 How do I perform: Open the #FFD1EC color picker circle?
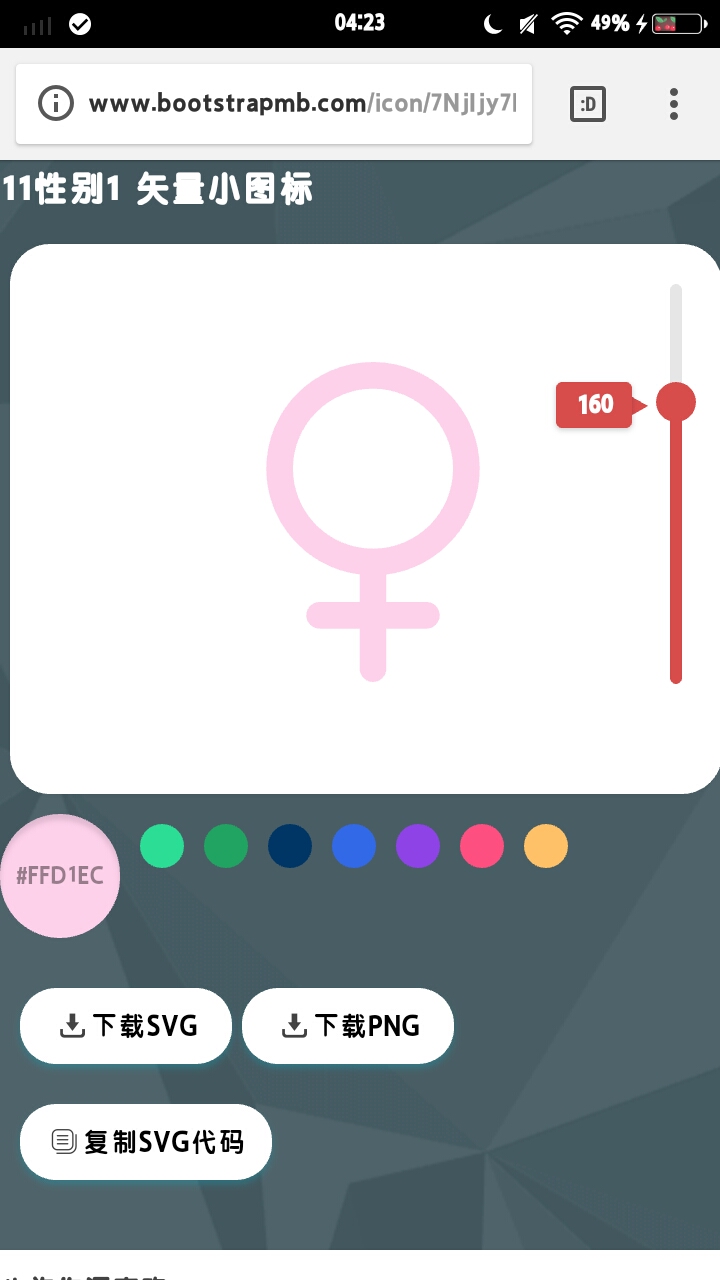(x=60, y=876)
